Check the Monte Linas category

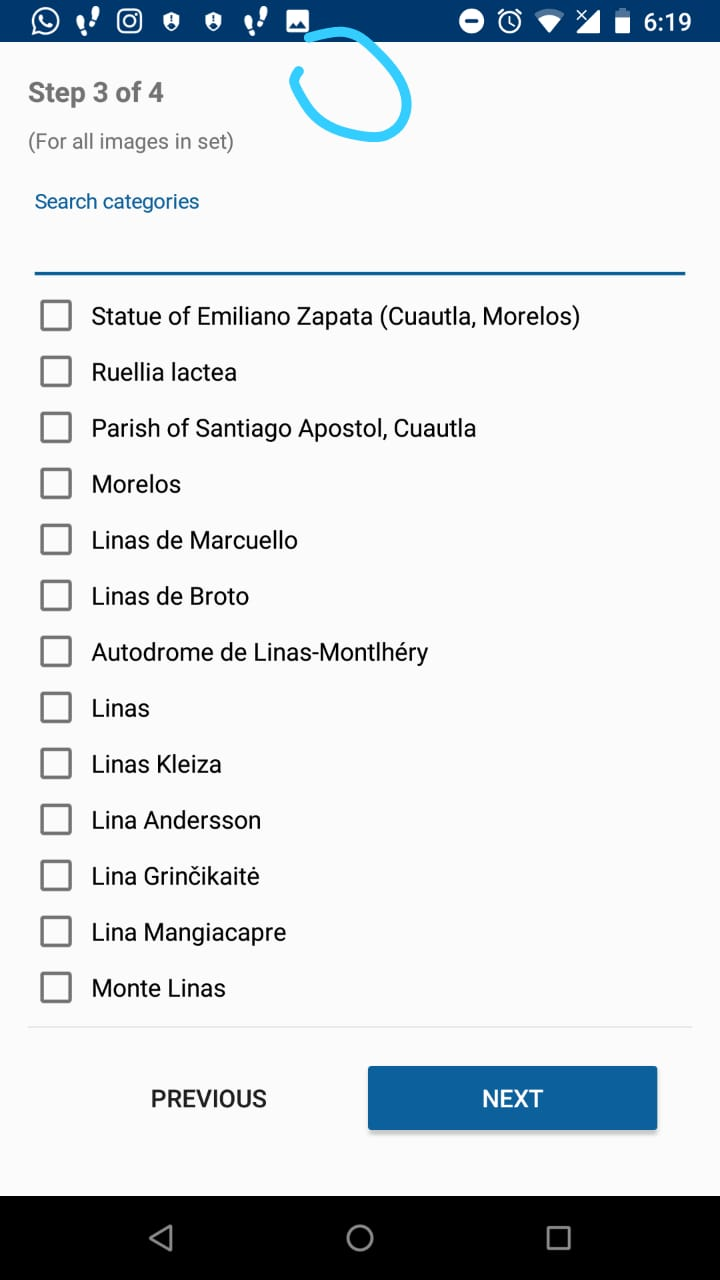tap(56, 988)
